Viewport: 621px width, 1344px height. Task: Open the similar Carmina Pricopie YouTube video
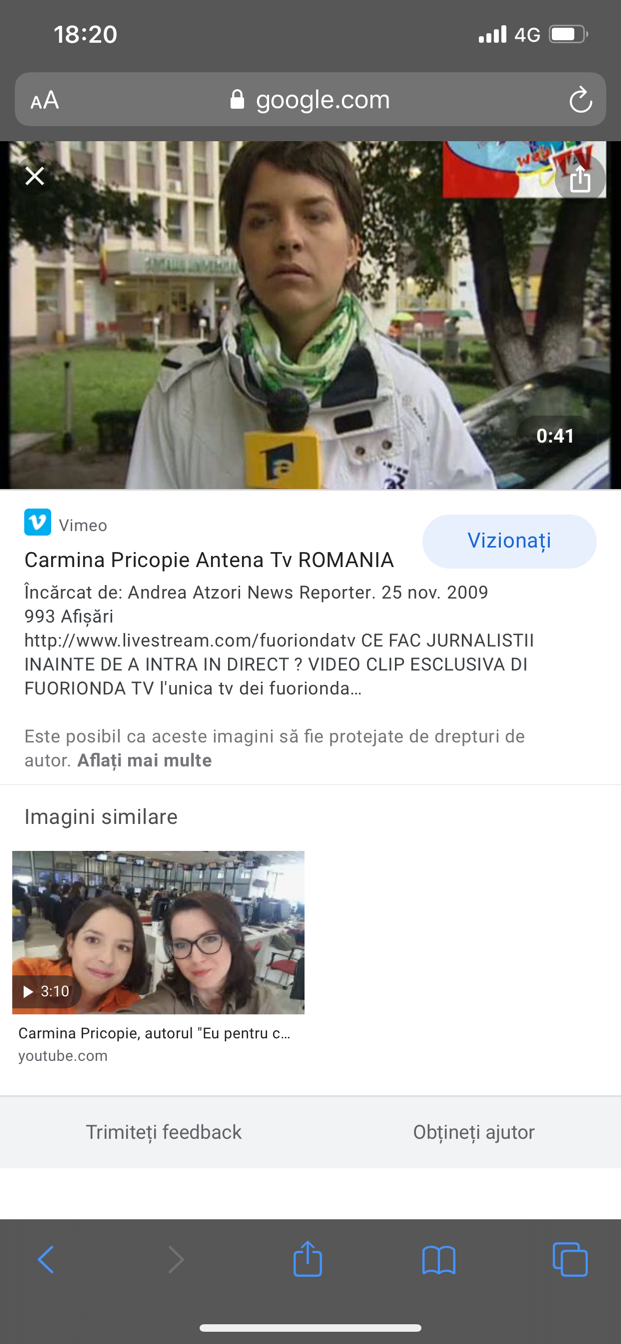[158, 932]
